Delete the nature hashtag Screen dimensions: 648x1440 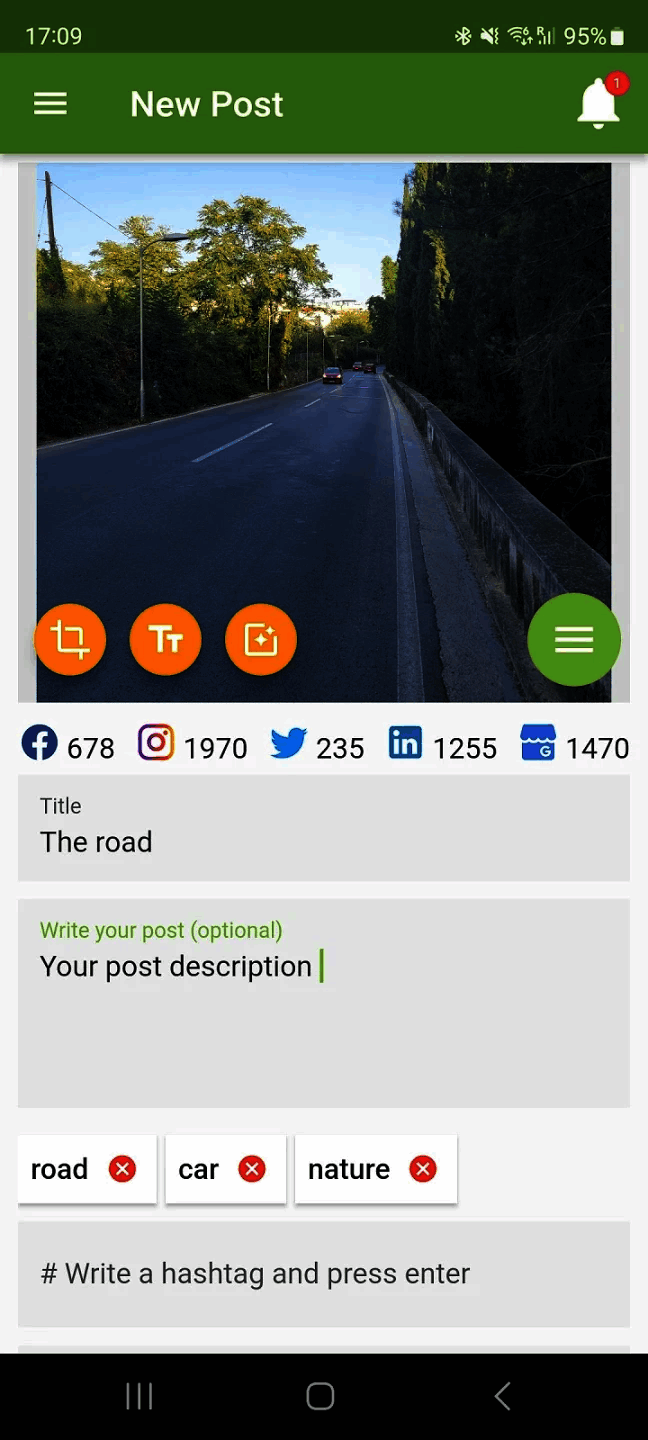click(423, 1169)
